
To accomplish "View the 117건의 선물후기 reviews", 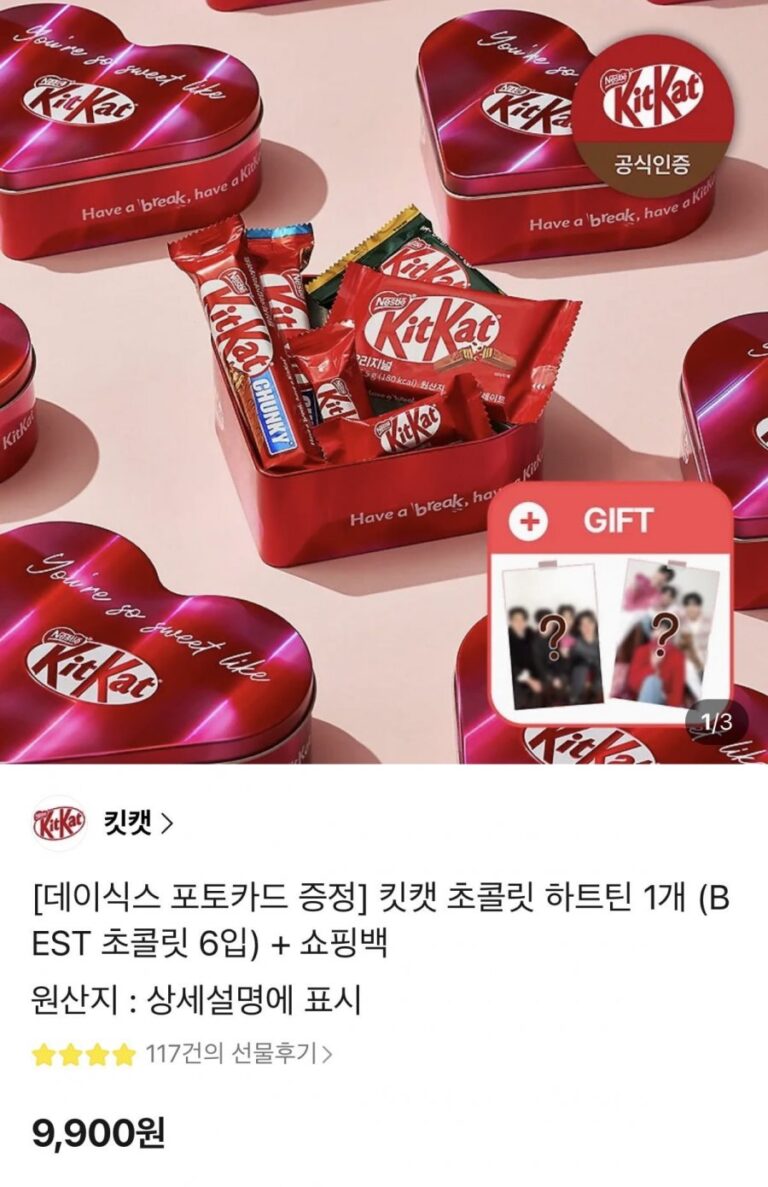I will [238, 1053].
